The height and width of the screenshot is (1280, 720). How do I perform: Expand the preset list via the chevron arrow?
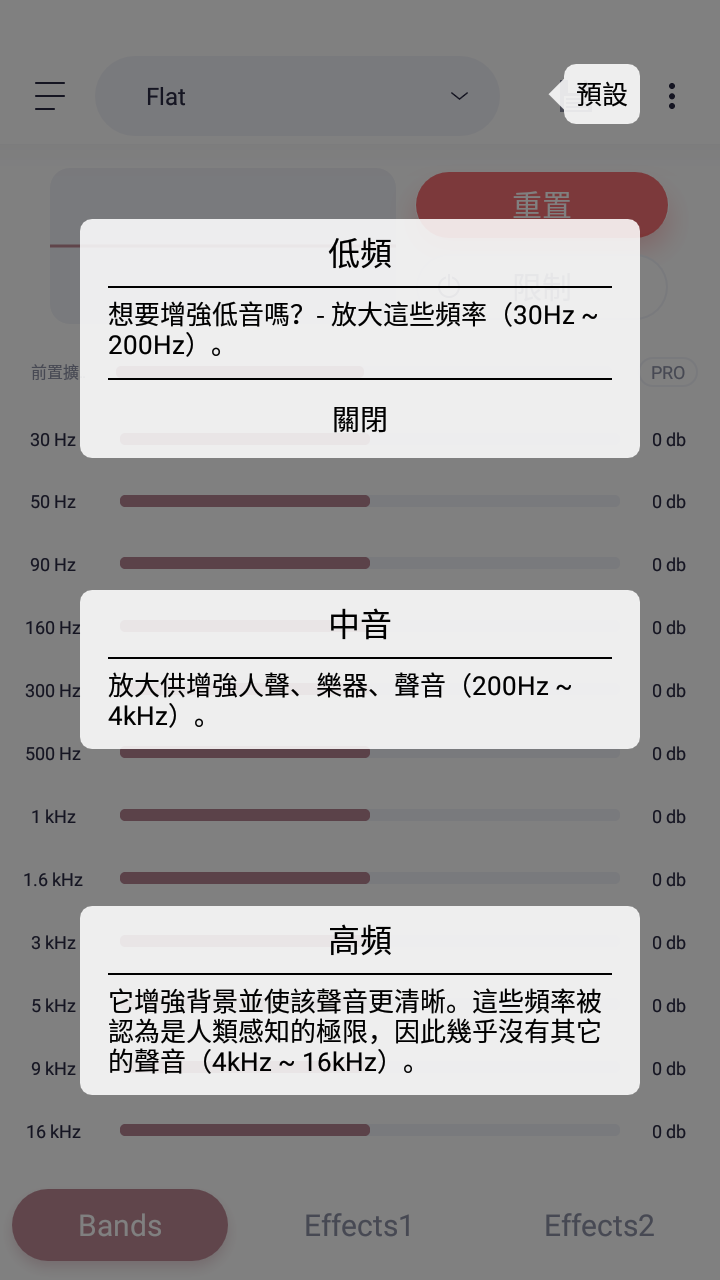(458, 97)
